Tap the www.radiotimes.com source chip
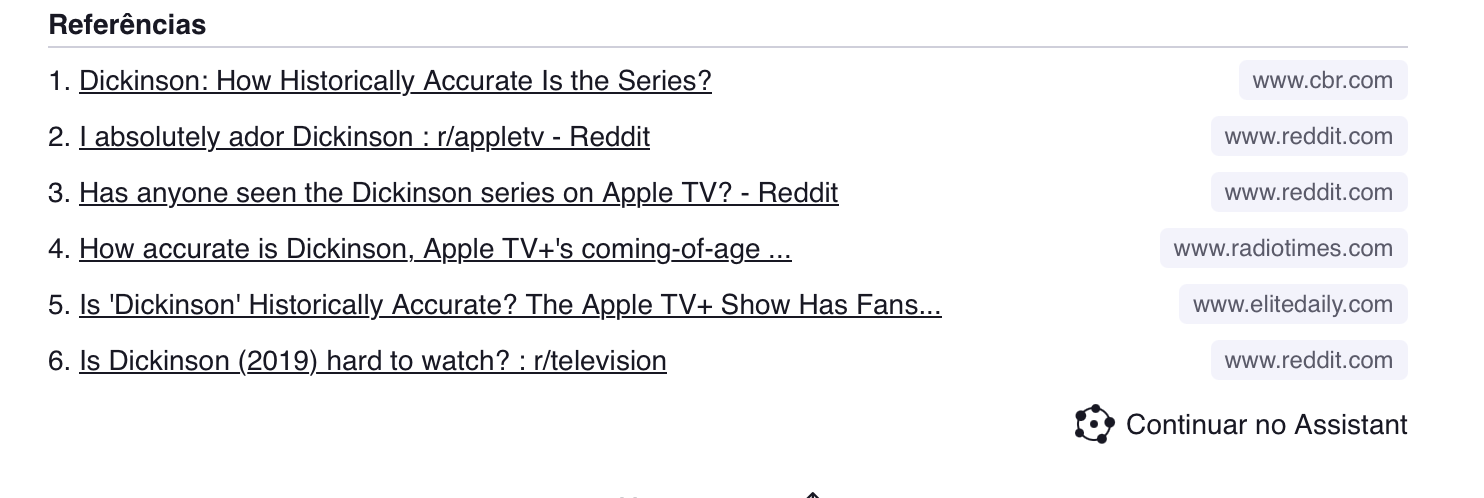 (1283, 249)
